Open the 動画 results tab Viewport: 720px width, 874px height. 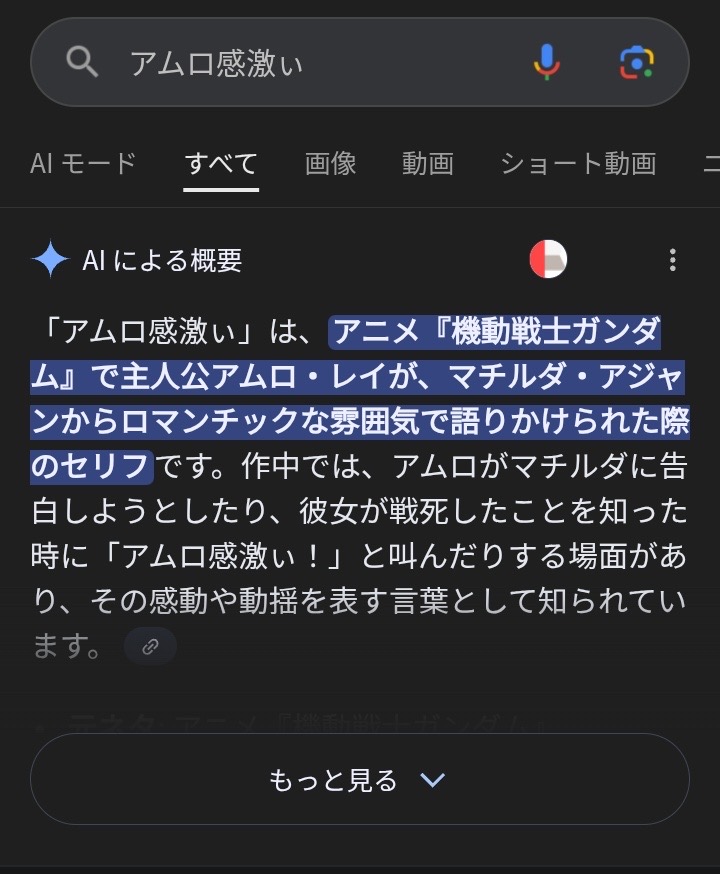428,163
